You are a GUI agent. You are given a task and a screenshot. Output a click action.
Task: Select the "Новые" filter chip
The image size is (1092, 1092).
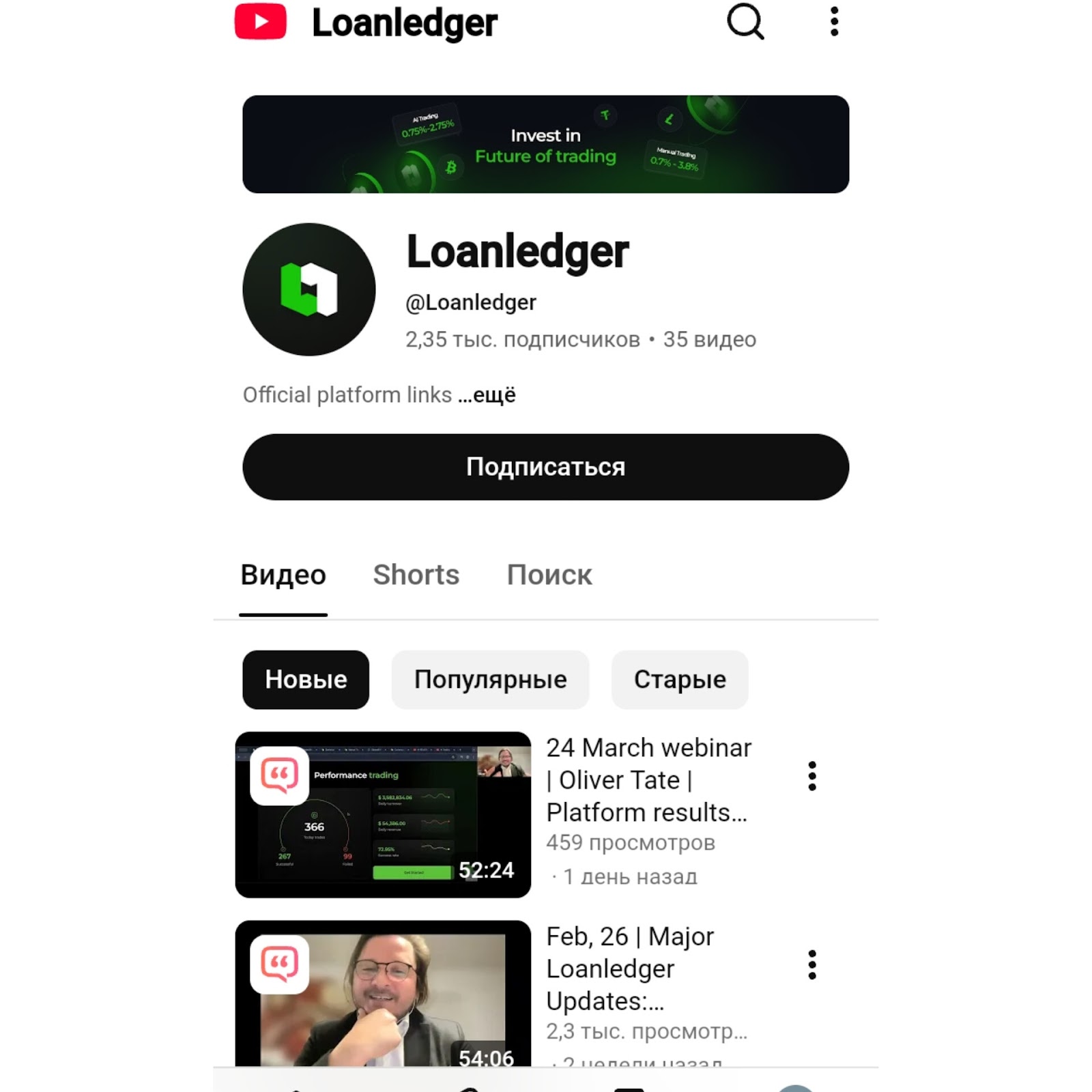[306, 680]
